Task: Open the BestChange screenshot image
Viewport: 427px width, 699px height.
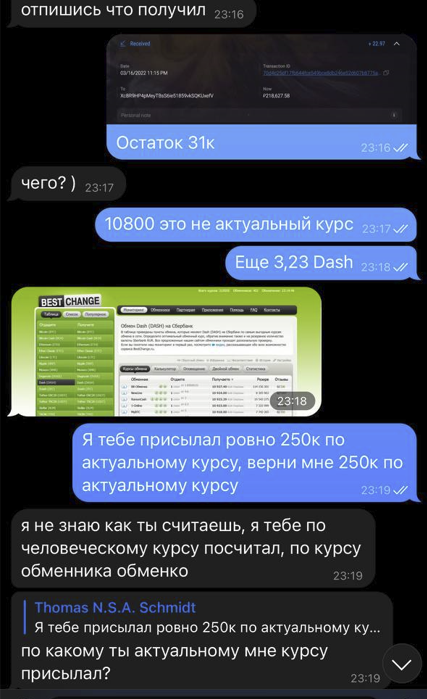Action: tap(166, 352)
